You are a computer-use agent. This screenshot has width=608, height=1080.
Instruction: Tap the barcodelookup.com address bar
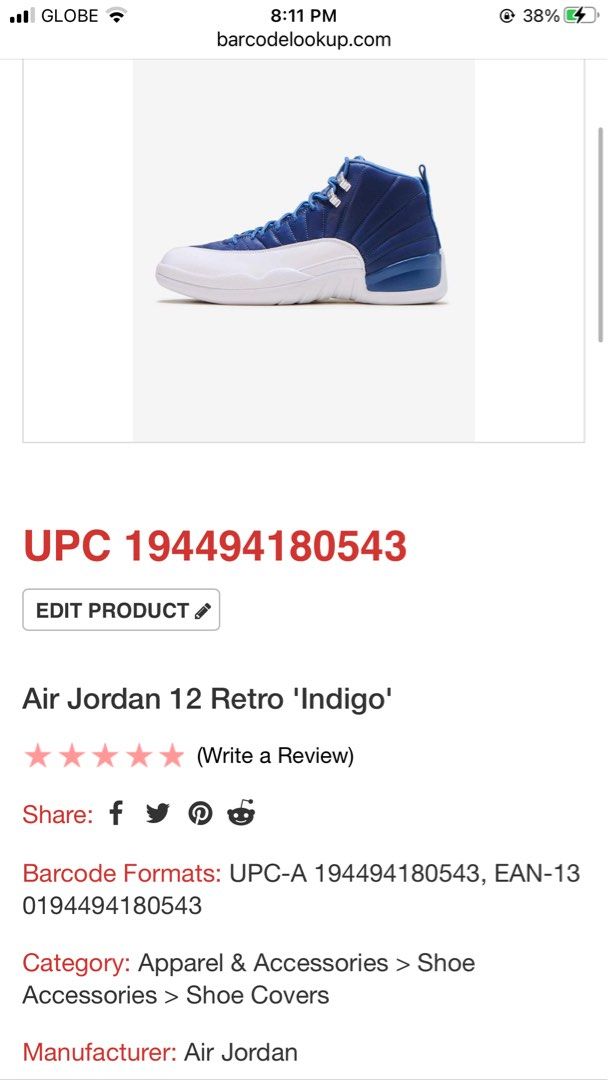click(304, 39)
